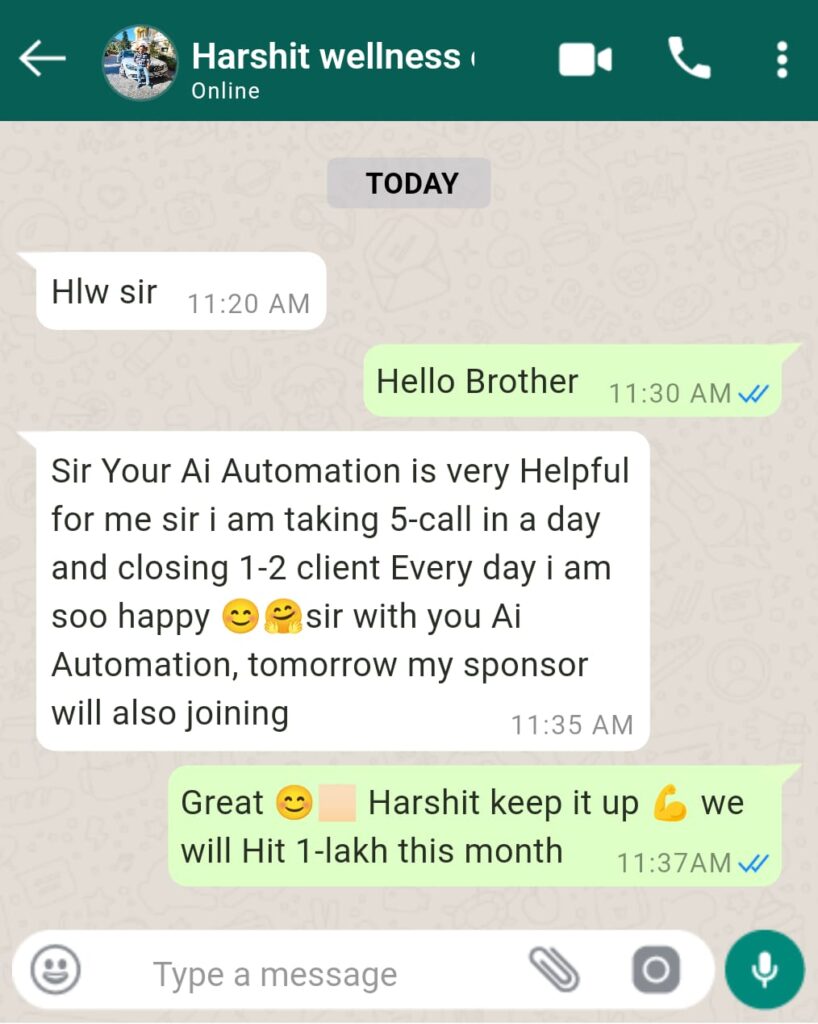Focus the Type a message field
The width and height of the screenshot is (818, 1024).
click(x=300, y=973)
